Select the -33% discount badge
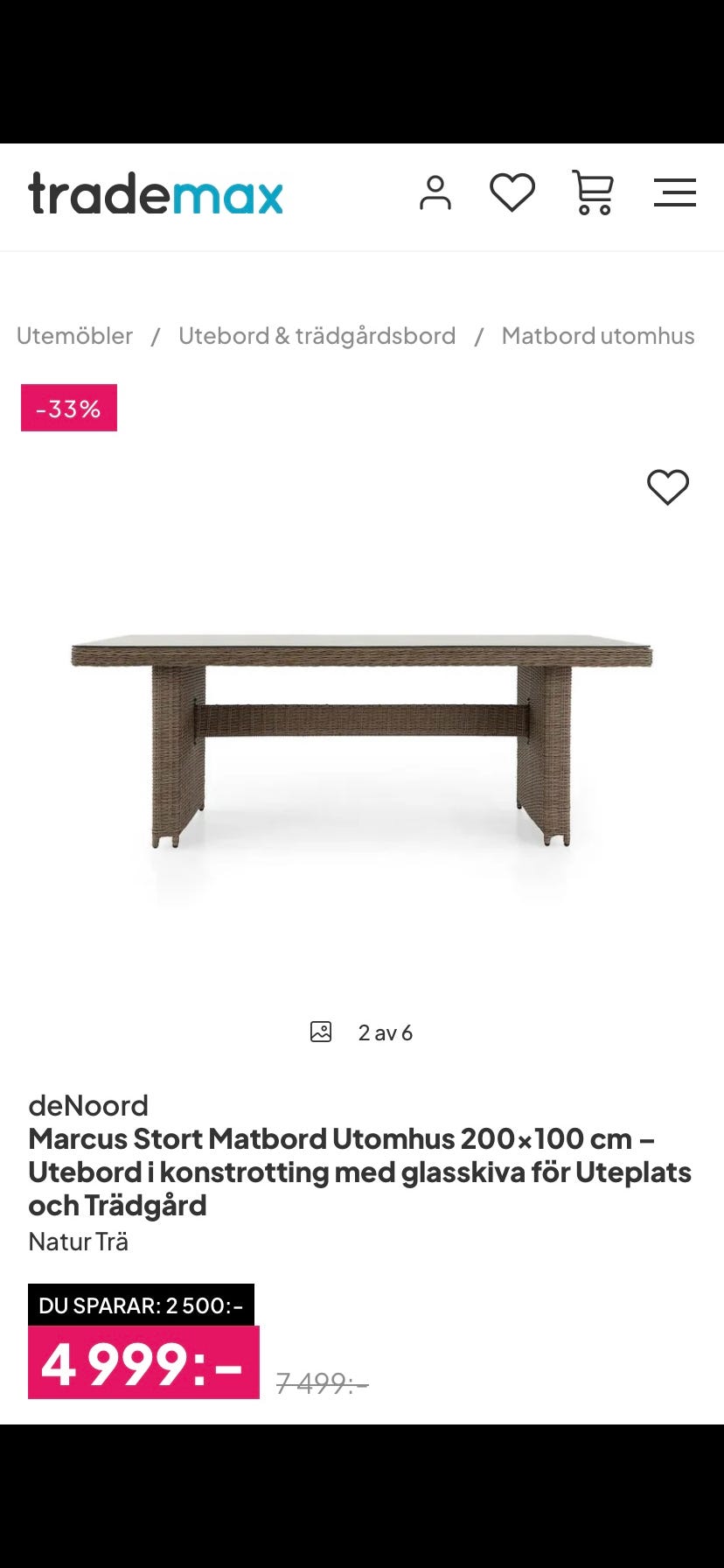Image resolution: width=724 pixels, height=1568 pixels. [68, 407]
